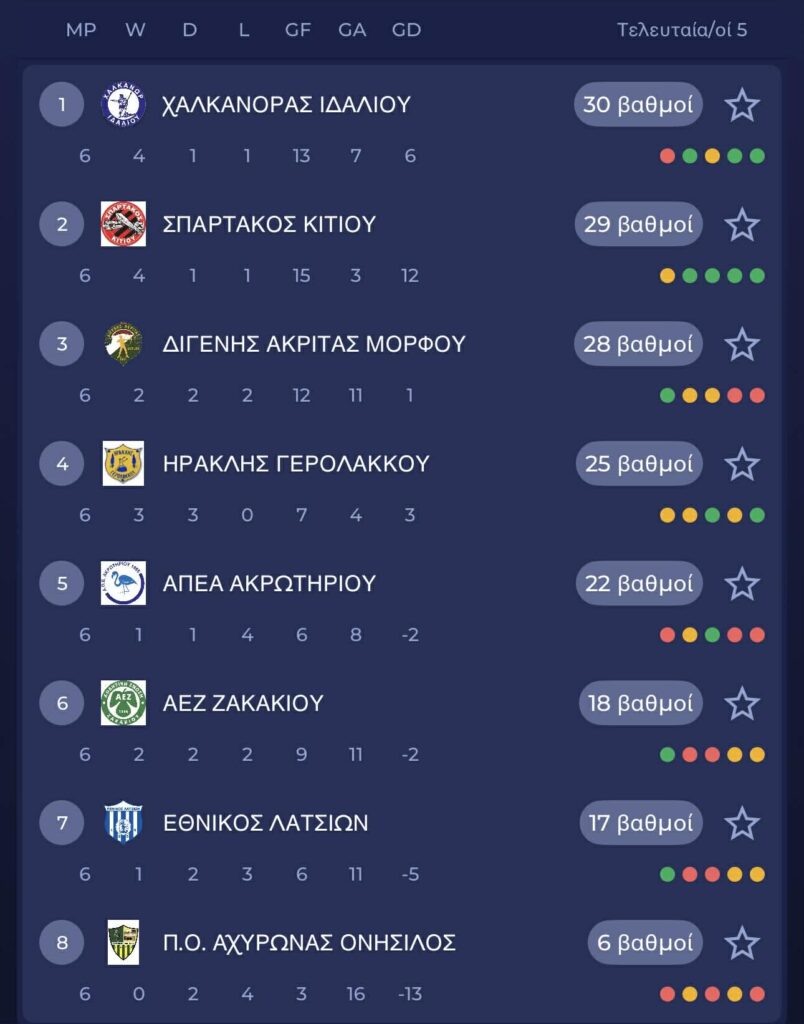804x1024 pixels.
Task: Add ΑΠΕΑ ΑΚΡΩΤΗΡΙΟΥ to favorites
Action: pyautogui.click(x=741, y=583)
